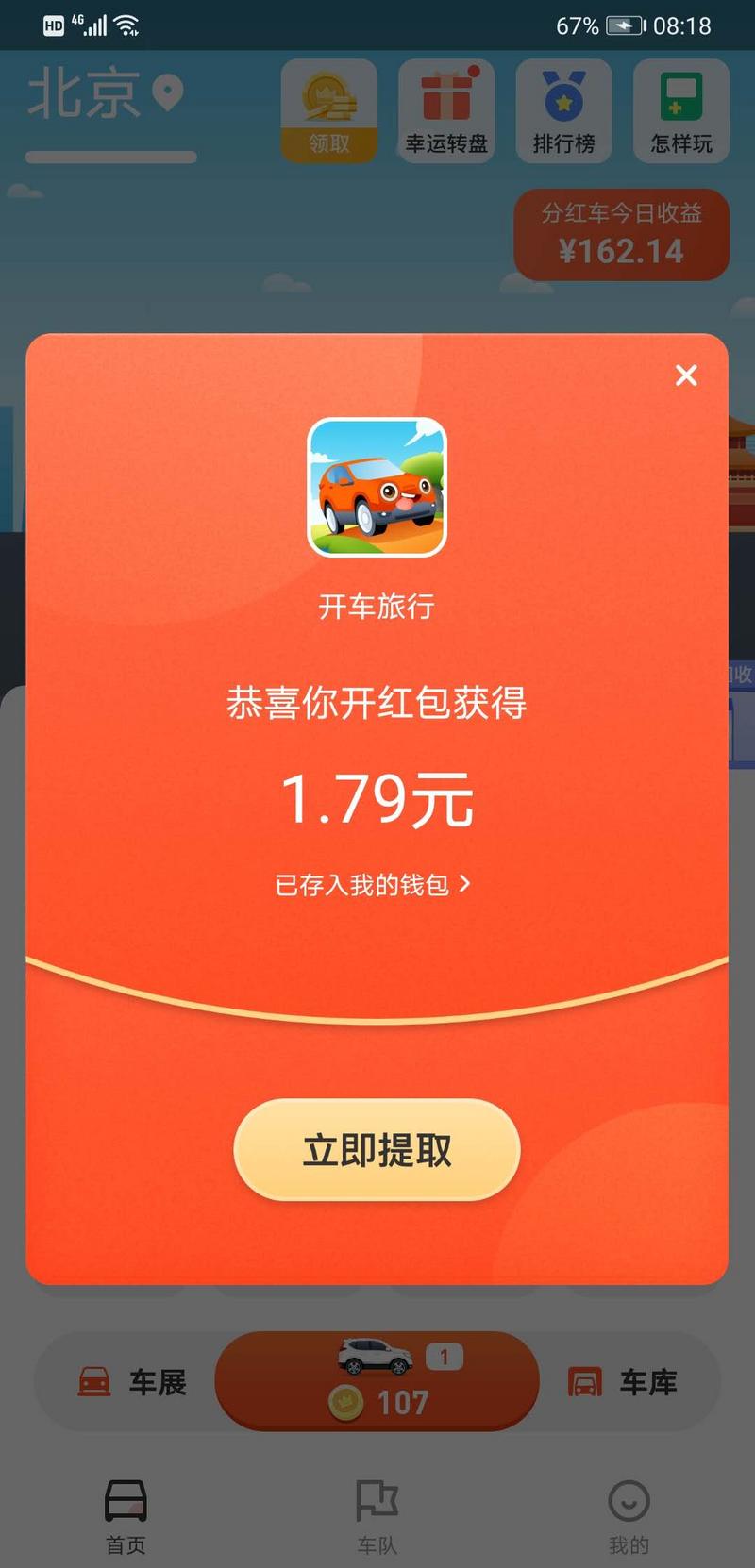This screenshot has width=755, height=1568.
Task: Open the 幸运转盘 lucky wheel feature
Action: click(445, 108)
